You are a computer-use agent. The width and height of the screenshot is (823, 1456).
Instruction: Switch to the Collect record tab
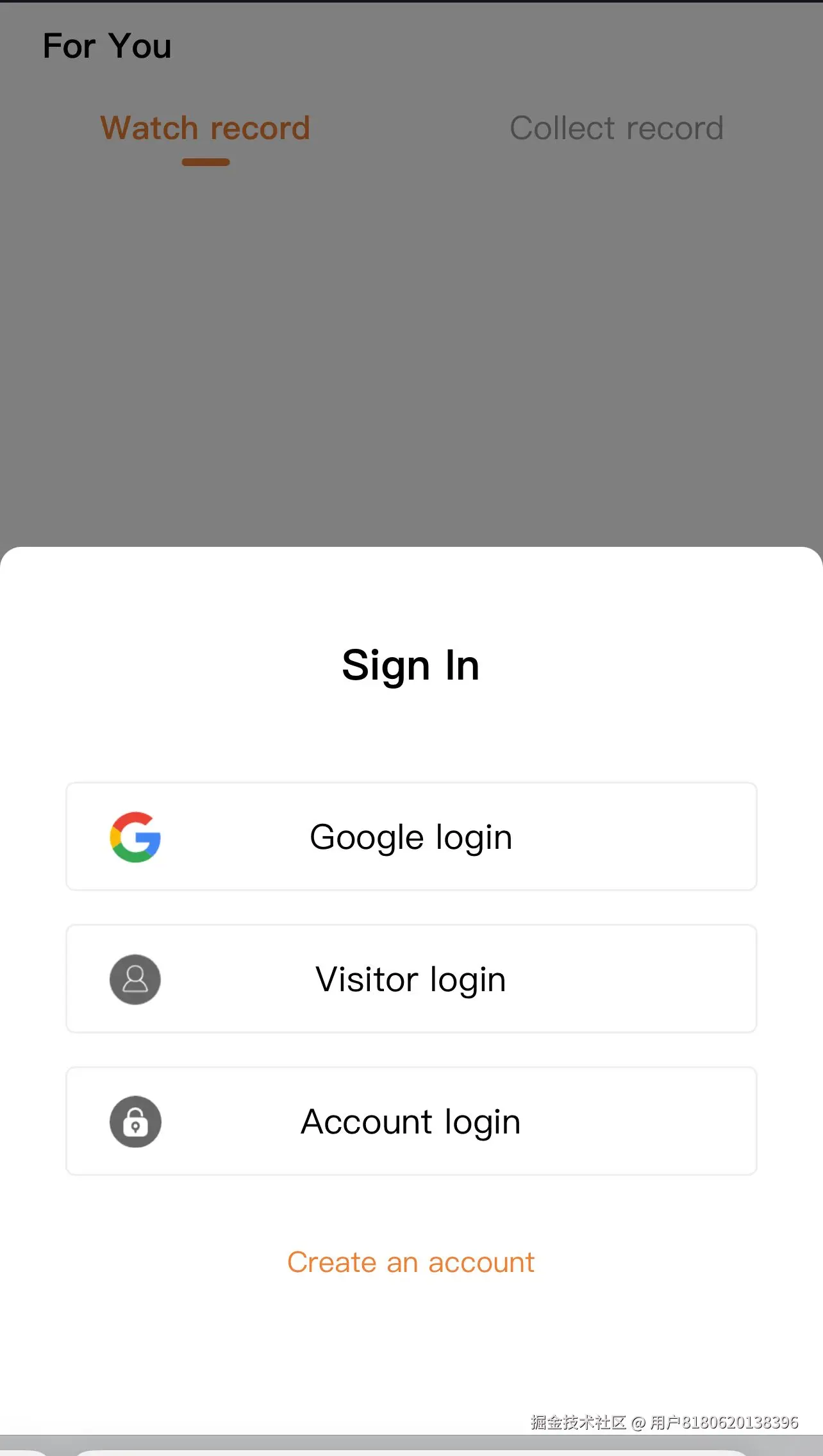coord(616,128)
